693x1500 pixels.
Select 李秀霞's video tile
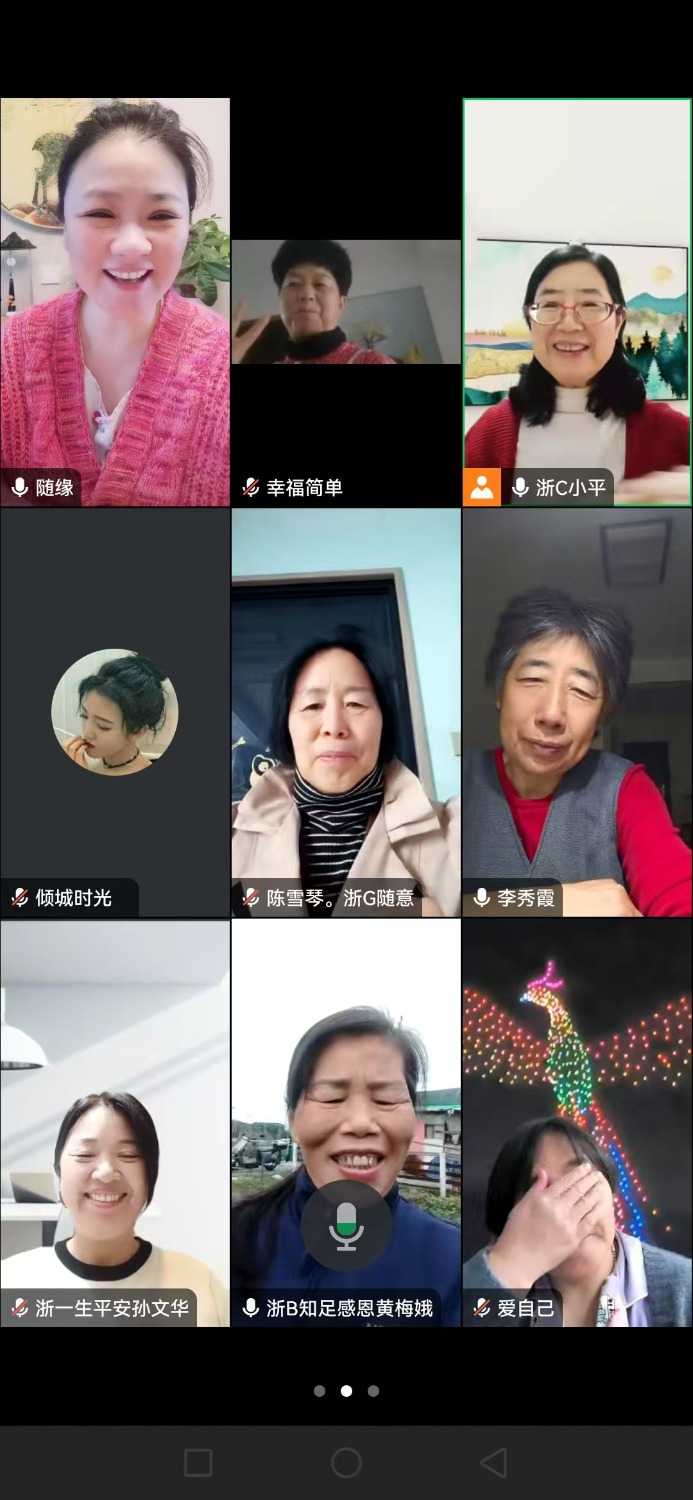(x=577, y=712)
